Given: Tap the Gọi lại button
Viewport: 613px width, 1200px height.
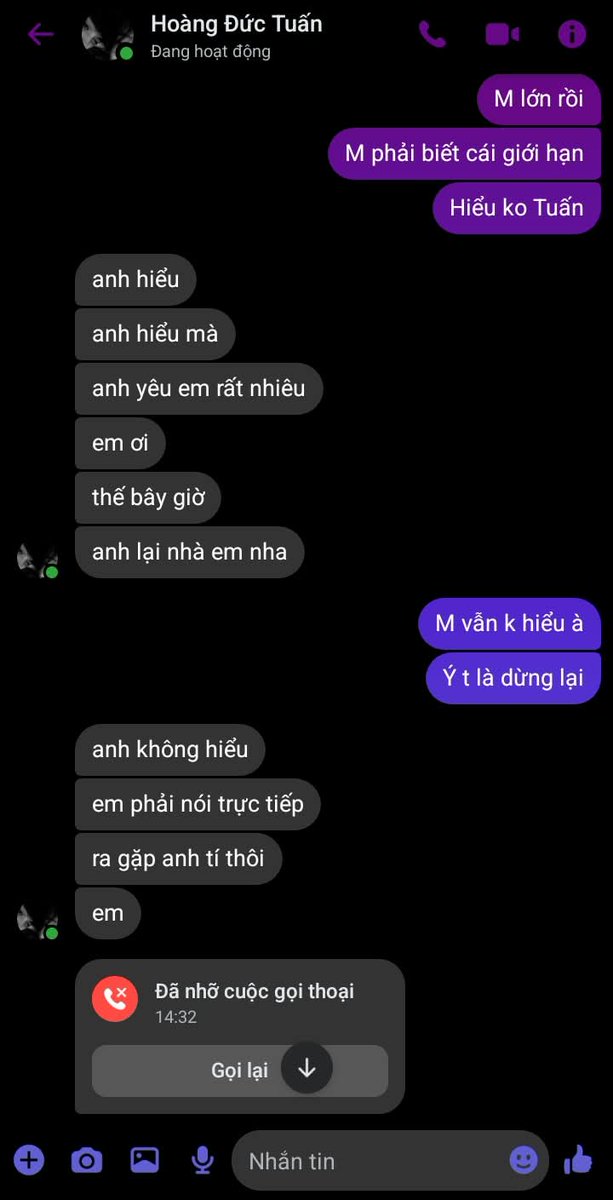Looking at the screenshot, I should pyautogui.click(x=240, y=1071).
